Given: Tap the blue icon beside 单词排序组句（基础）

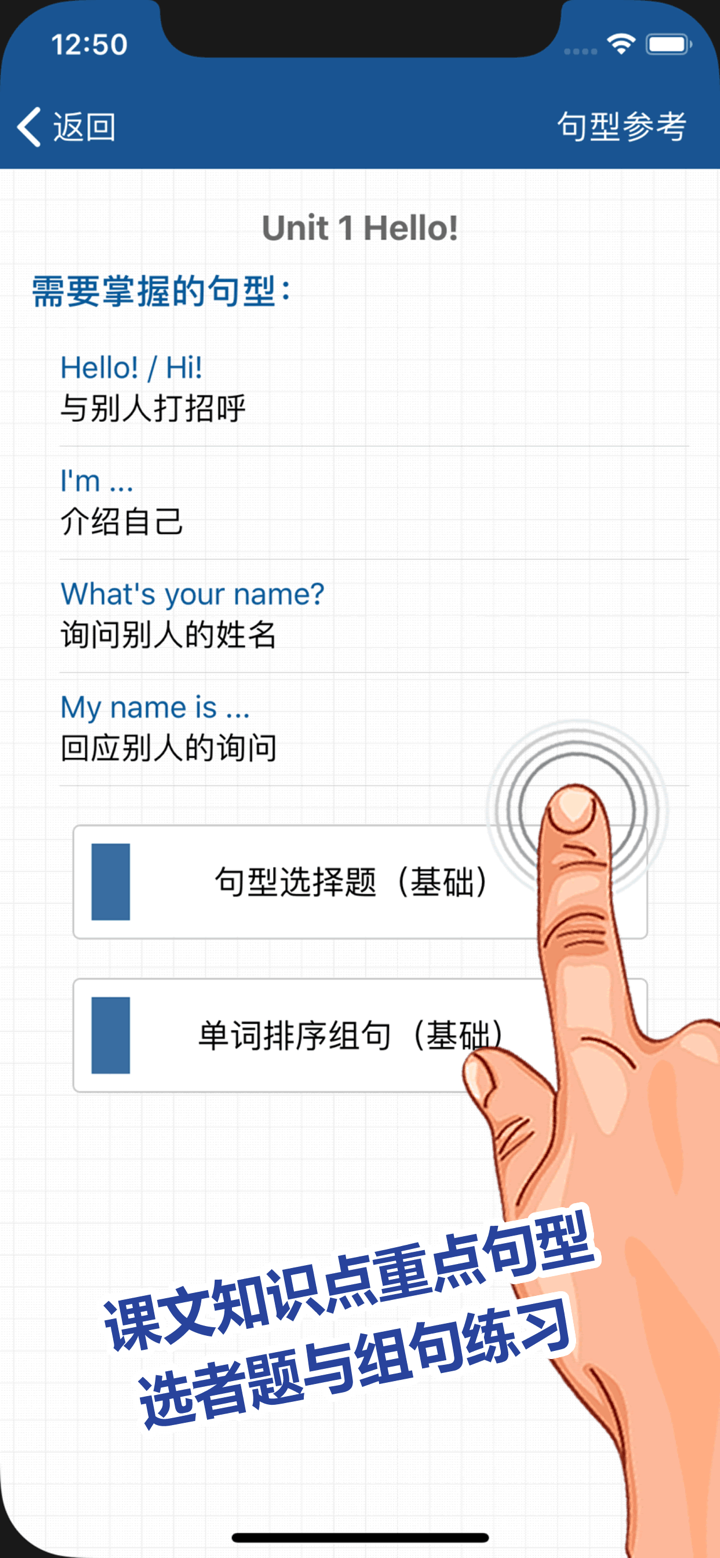Looking at the screenshot, I should coord(113,1036).
